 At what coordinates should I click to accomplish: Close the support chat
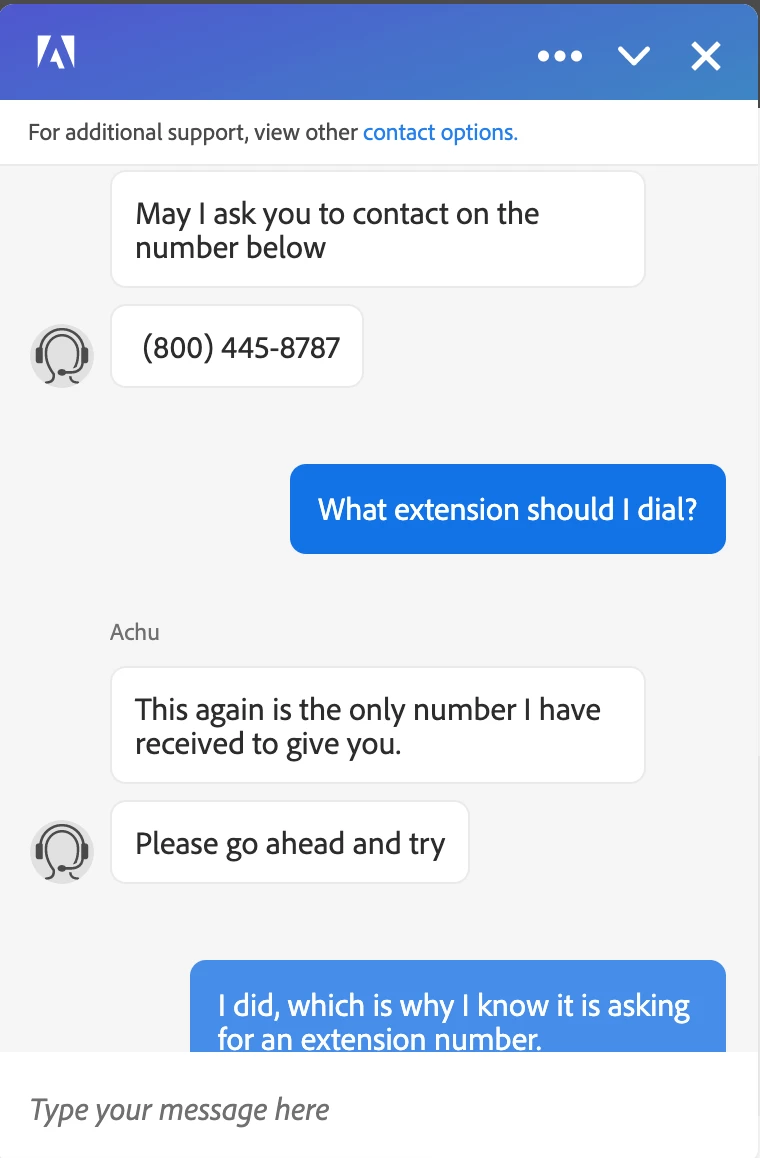click(706, 56)
